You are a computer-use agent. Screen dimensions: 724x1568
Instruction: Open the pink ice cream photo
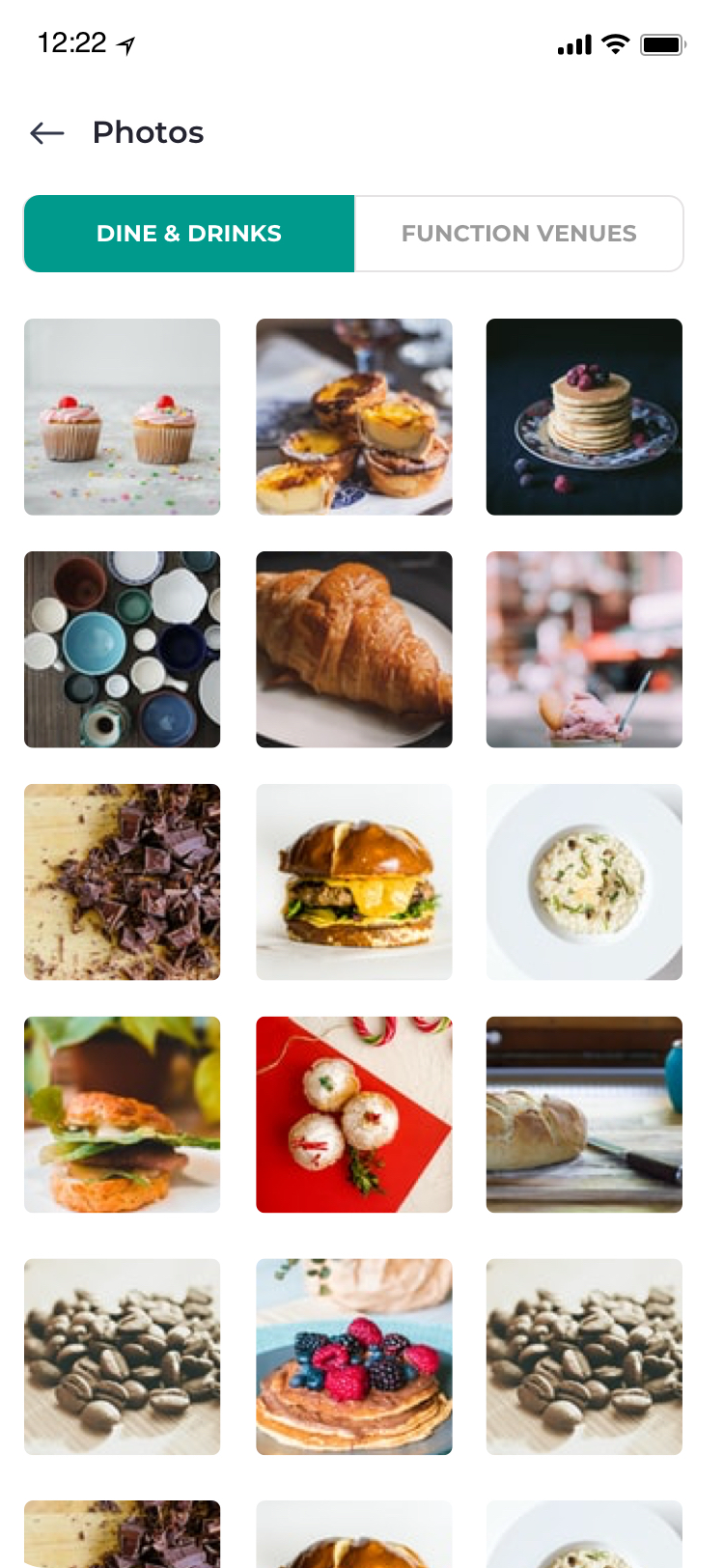click(x=584, y=650)
